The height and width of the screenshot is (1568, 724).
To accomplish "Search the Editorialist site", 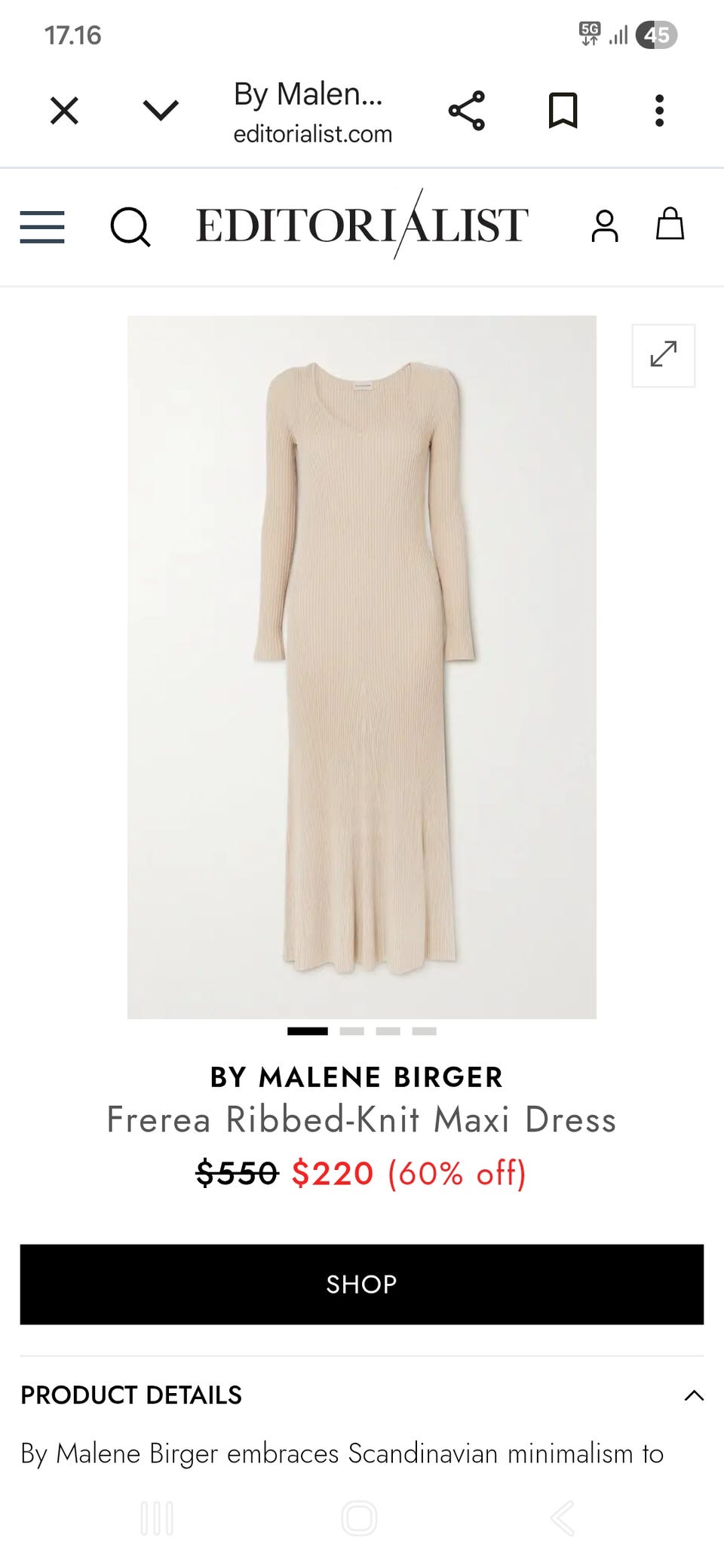I will [x=130, y=227].
